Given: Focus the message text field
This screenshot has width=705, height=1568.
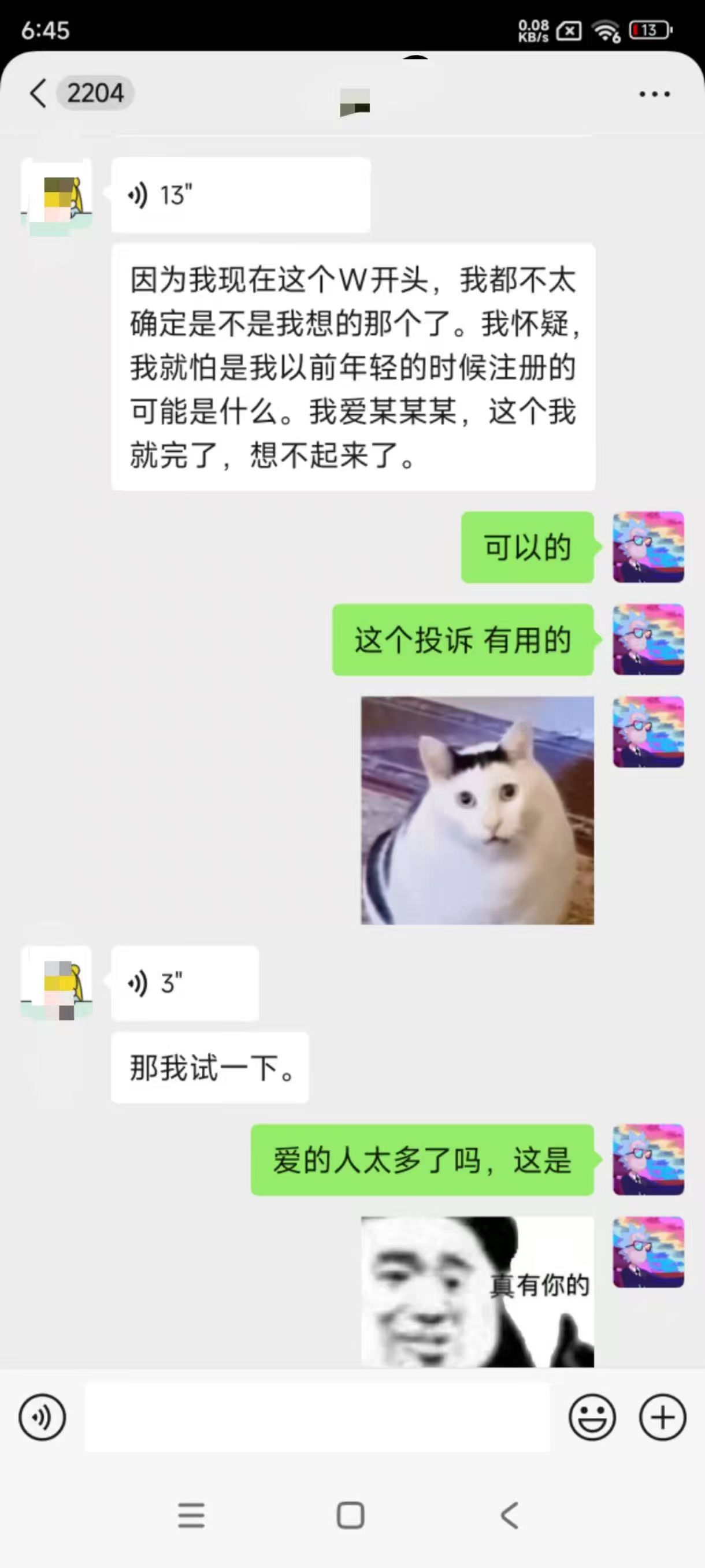Looking at the screenshot, I should (x=317, y=1417).
